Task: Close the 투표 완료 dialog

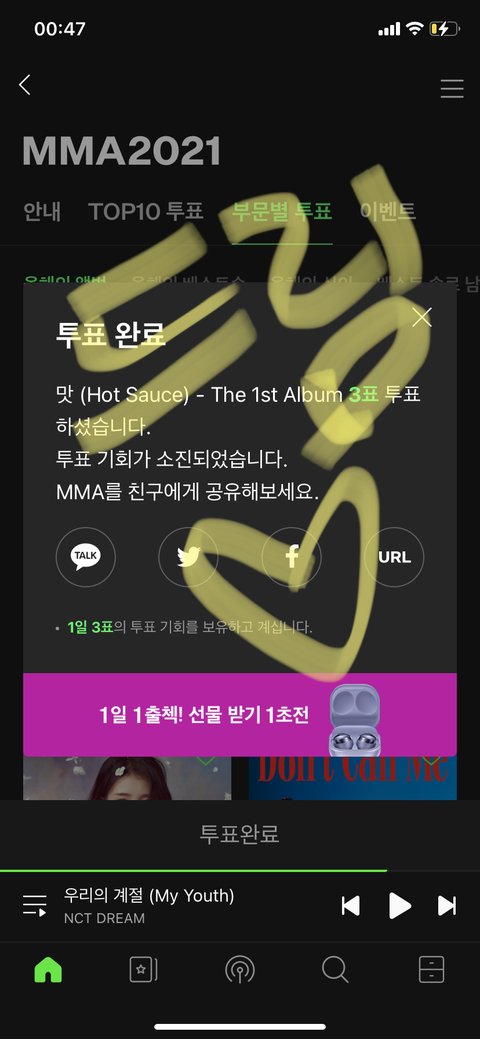Action: click(422, 317)
